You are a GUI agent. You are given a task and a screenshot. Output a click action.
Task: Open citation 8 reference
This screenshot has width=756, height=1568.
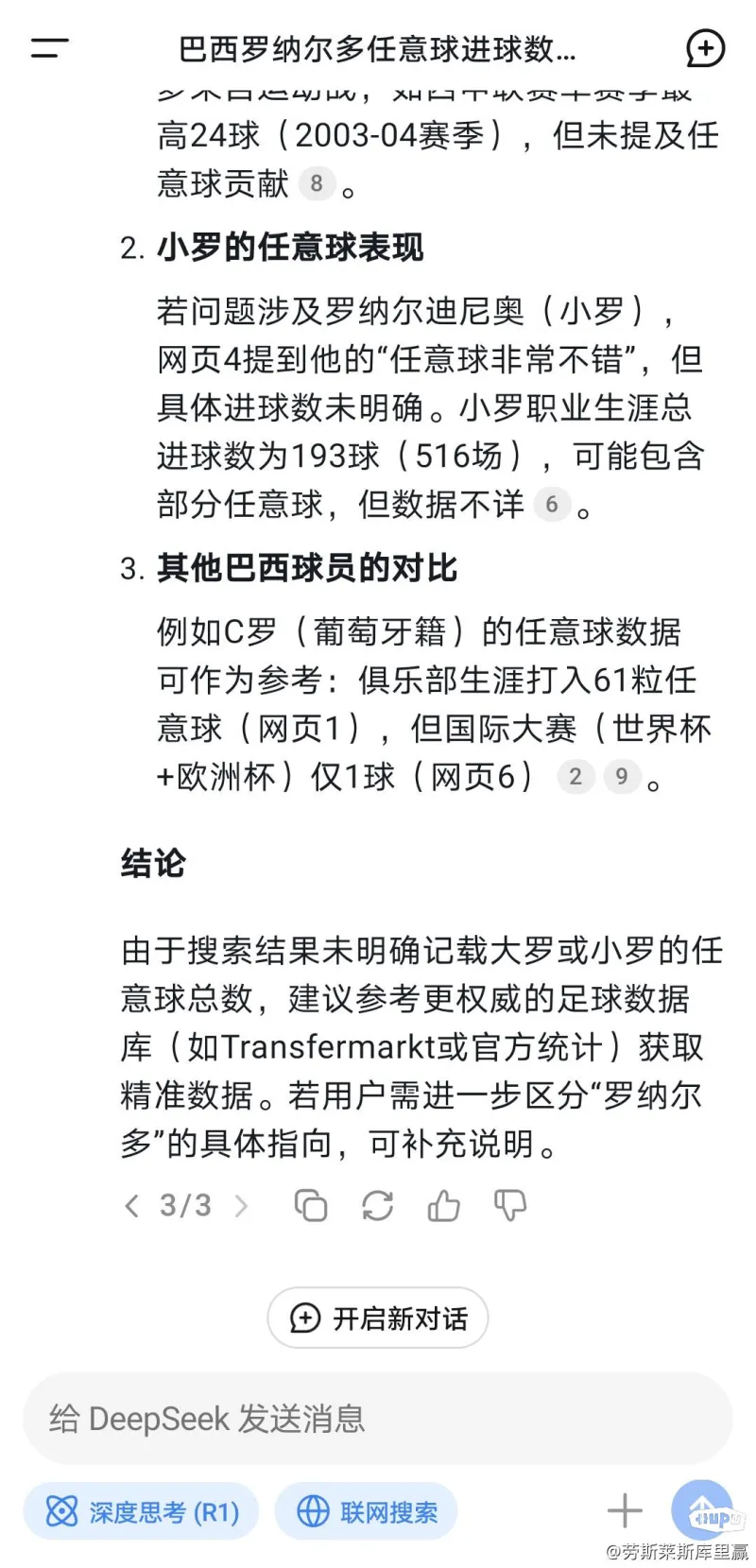pos(317,182)
